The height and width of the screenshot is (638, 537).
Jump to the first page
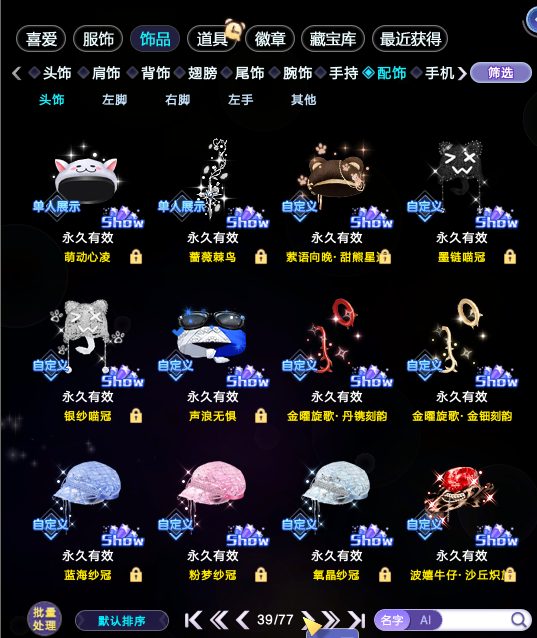(193, 620)
